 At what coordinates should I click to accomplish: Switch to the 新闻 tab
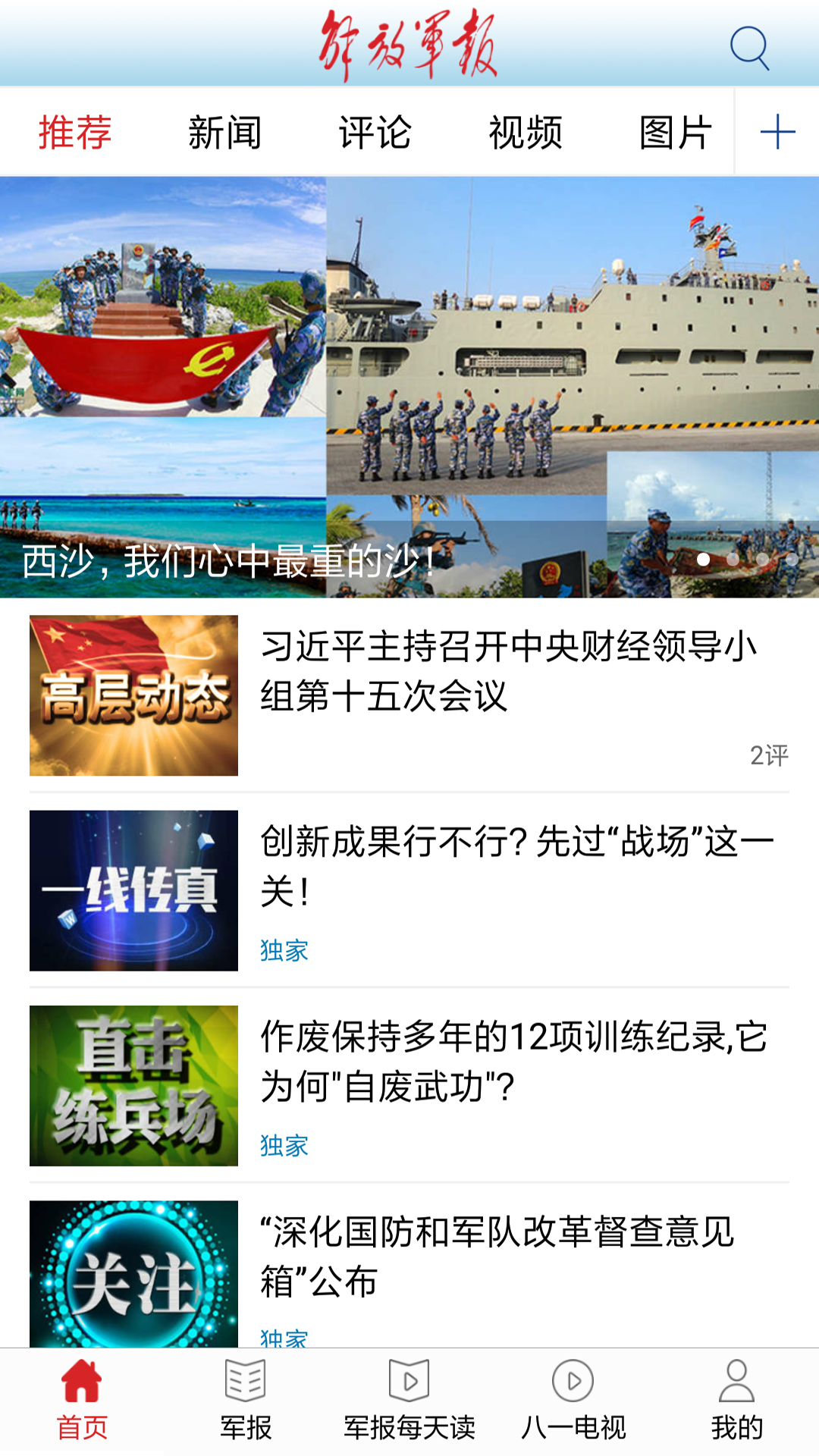point(224,130)
